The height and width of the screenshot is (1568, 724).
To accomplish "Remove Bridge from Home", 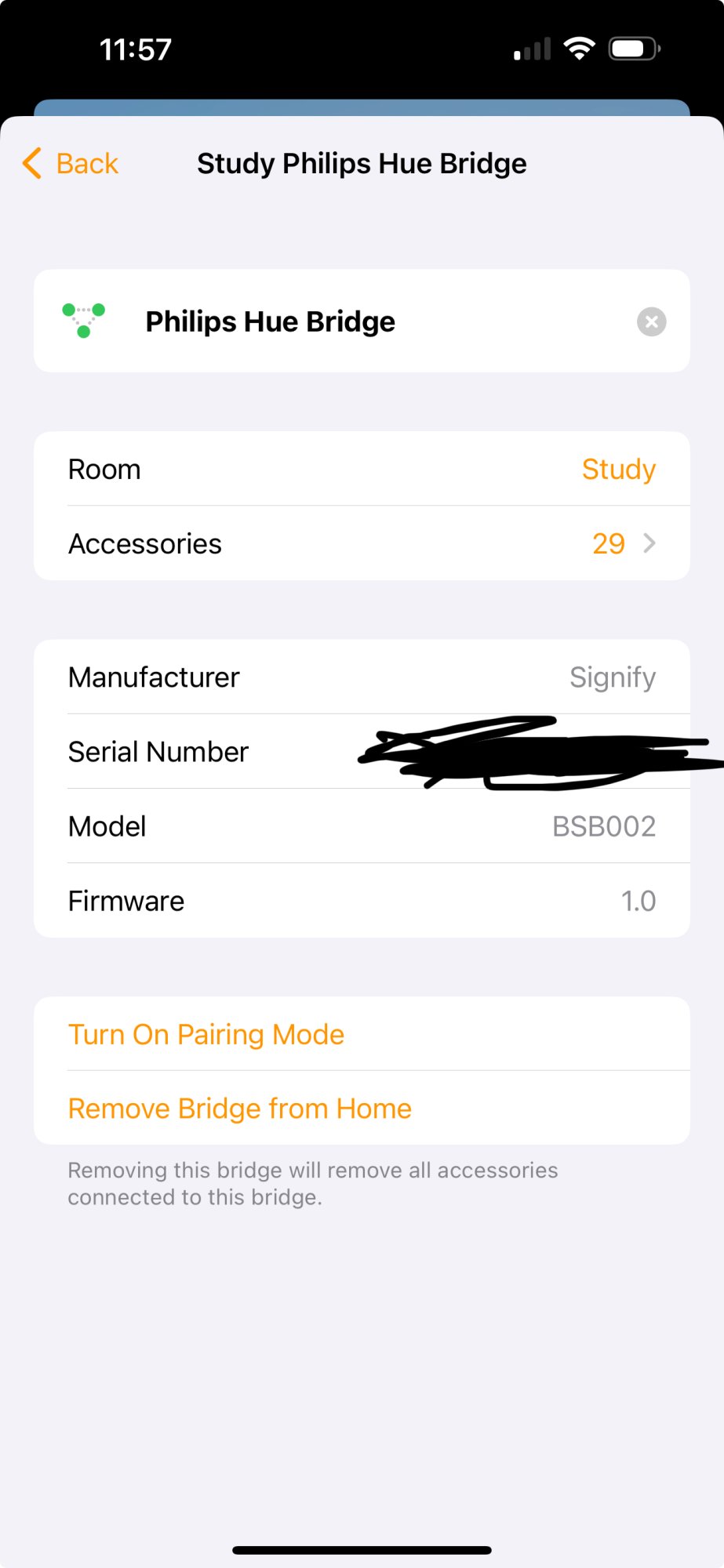I will pyautogui.click(x=239, y=1109).
